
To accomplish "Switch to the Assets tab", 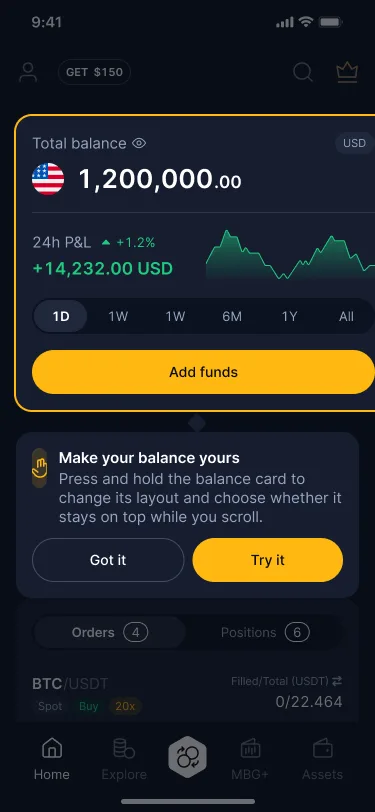I will coord(322,759).
